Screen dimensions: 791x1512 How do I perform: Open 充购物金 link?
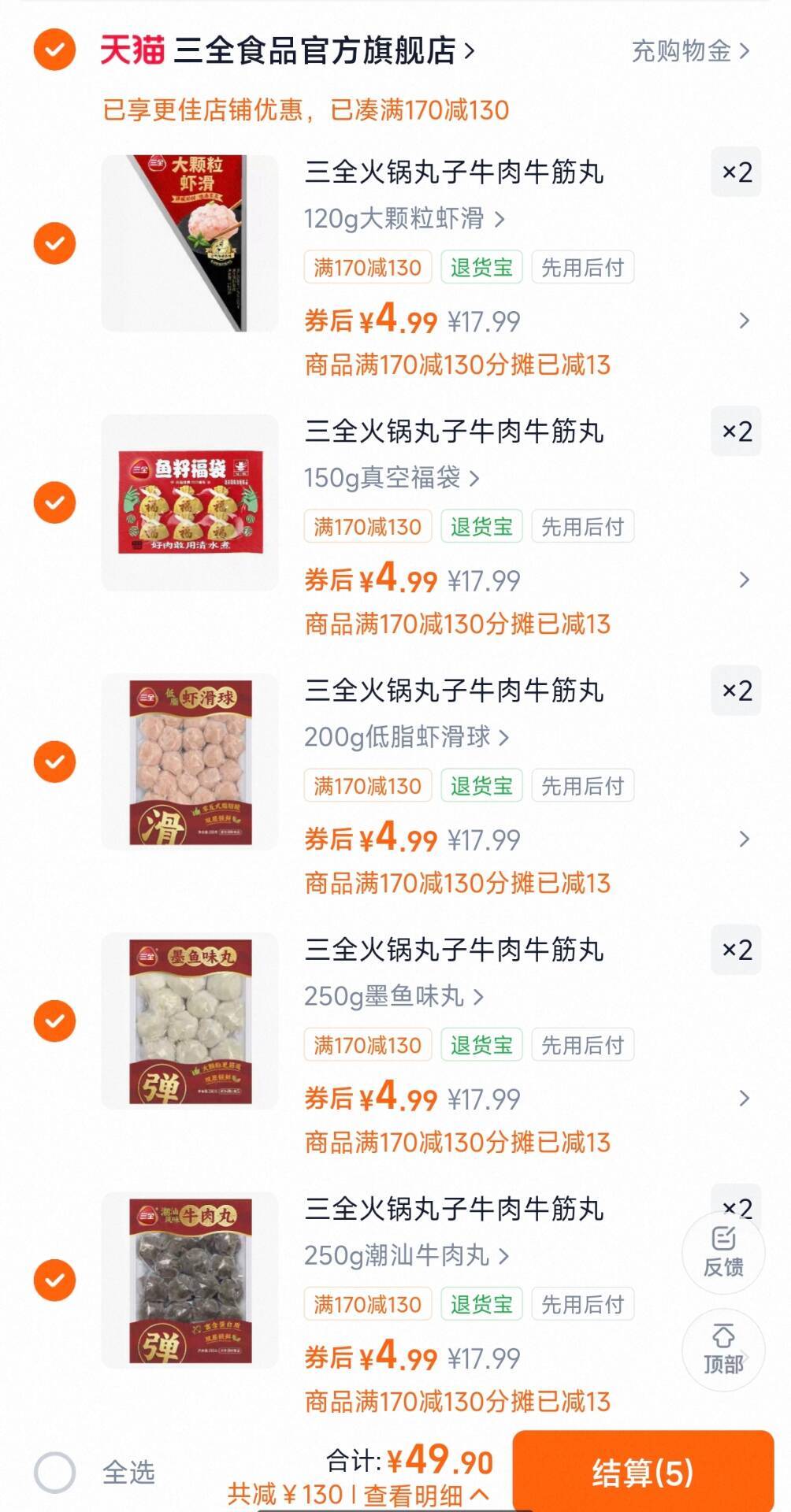click(689, 51)
